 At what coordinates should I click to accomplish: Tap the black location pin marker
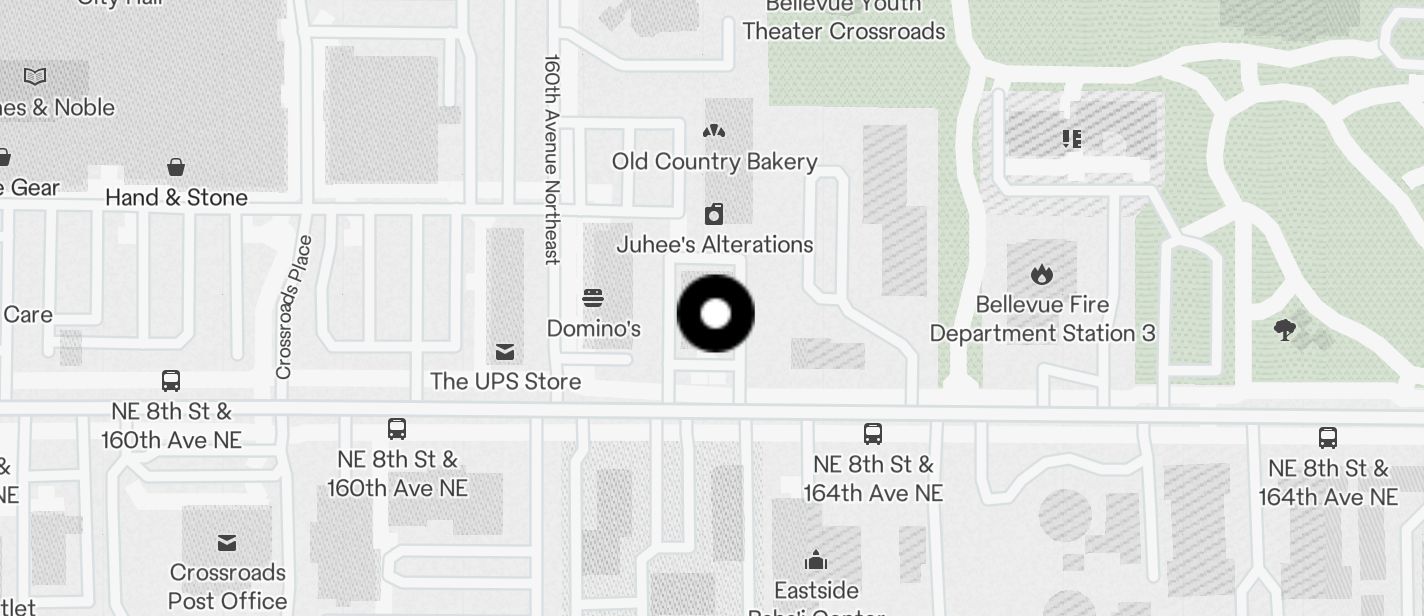click(715, 314)
